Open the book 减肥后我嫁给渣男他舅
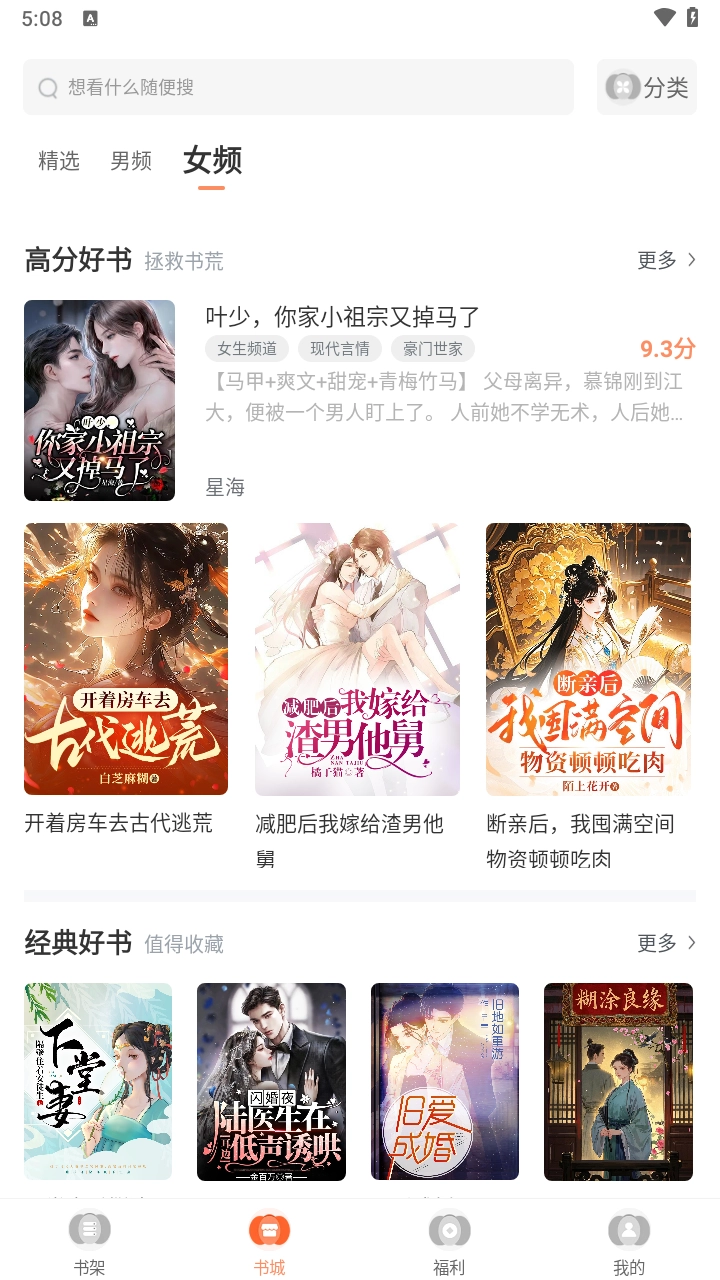720x1280 pixels. [357, 659]
